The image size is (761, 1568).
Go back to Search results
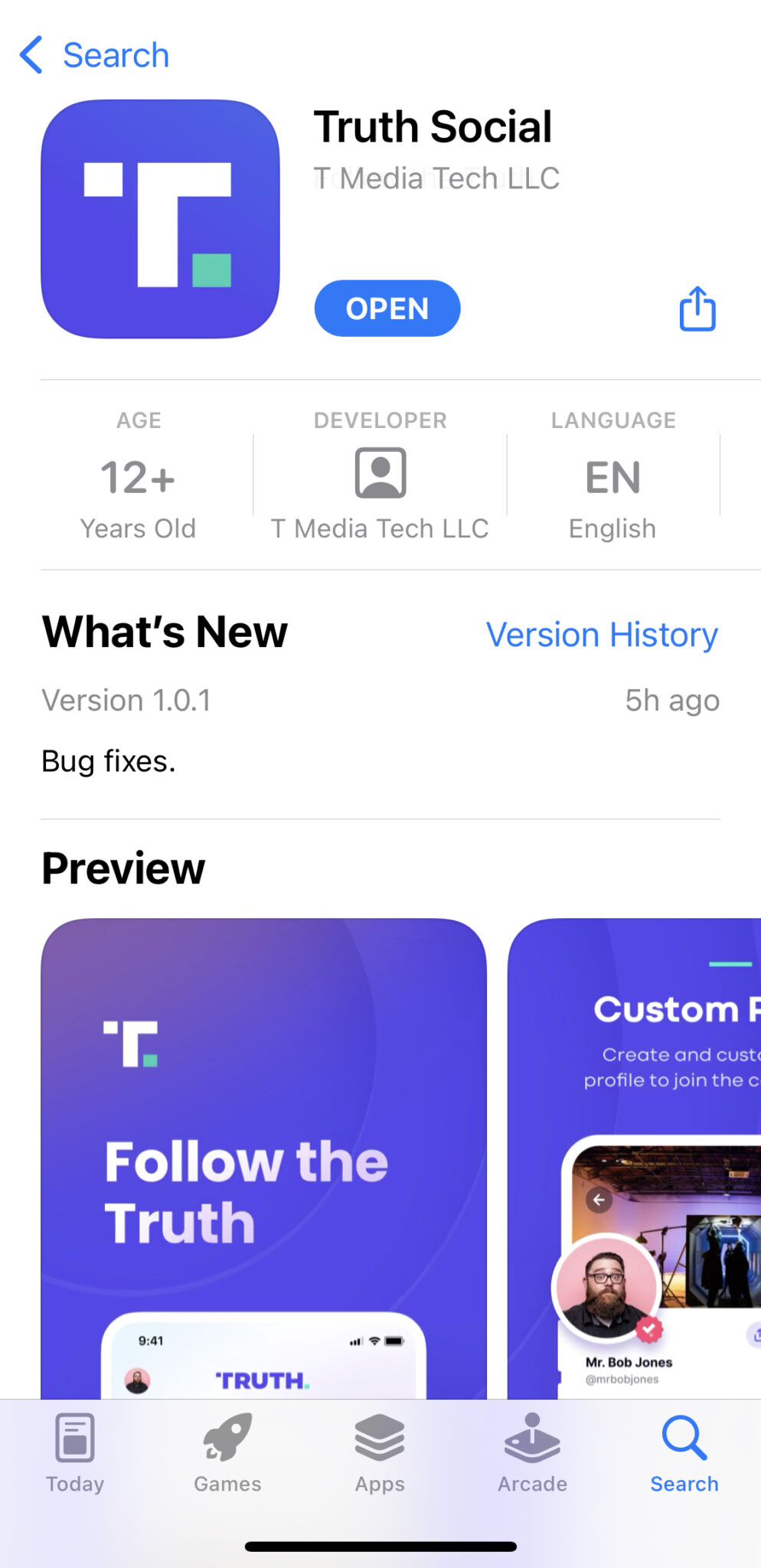click(93, 55)
